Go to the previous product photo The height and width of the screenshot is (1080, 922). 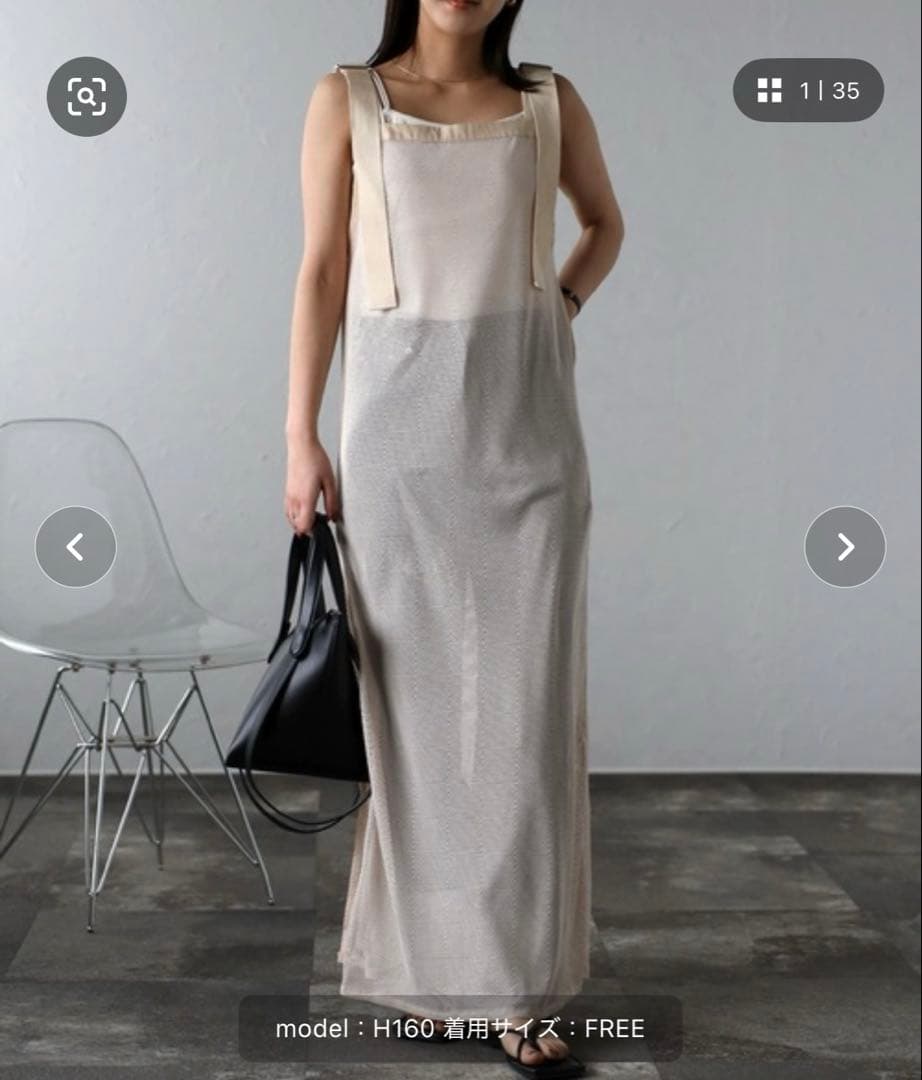point(76,547)
